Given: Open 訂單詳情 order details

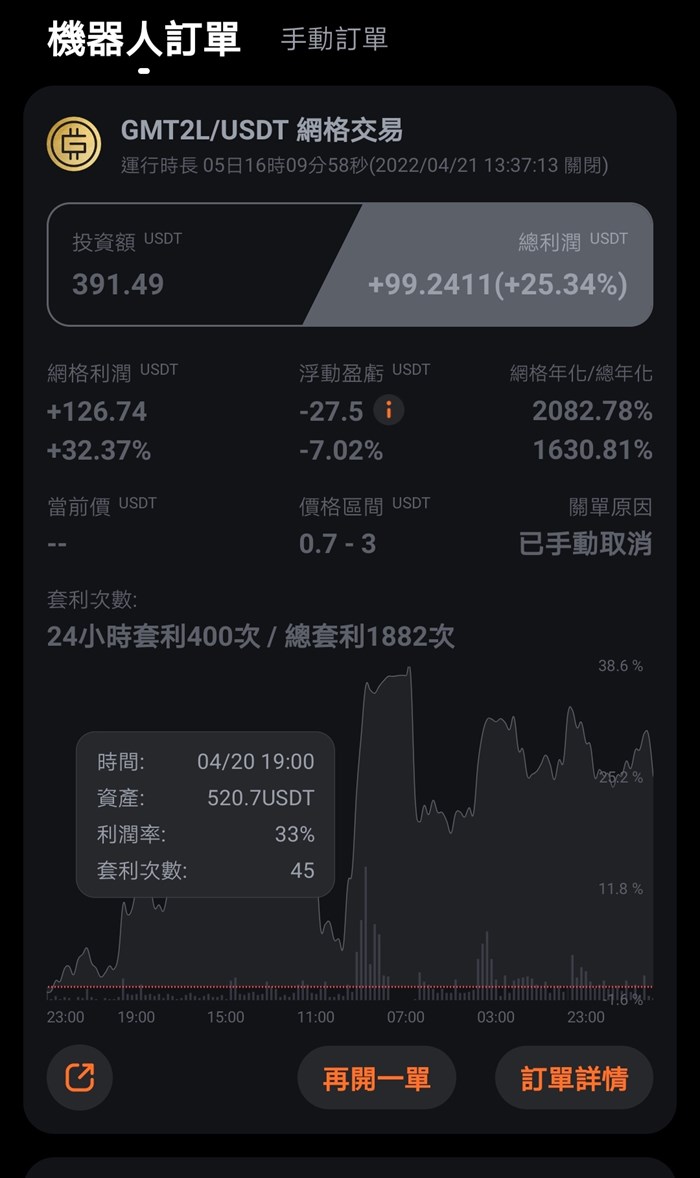Looking at the screenshot, I should tap(574, 1078).
